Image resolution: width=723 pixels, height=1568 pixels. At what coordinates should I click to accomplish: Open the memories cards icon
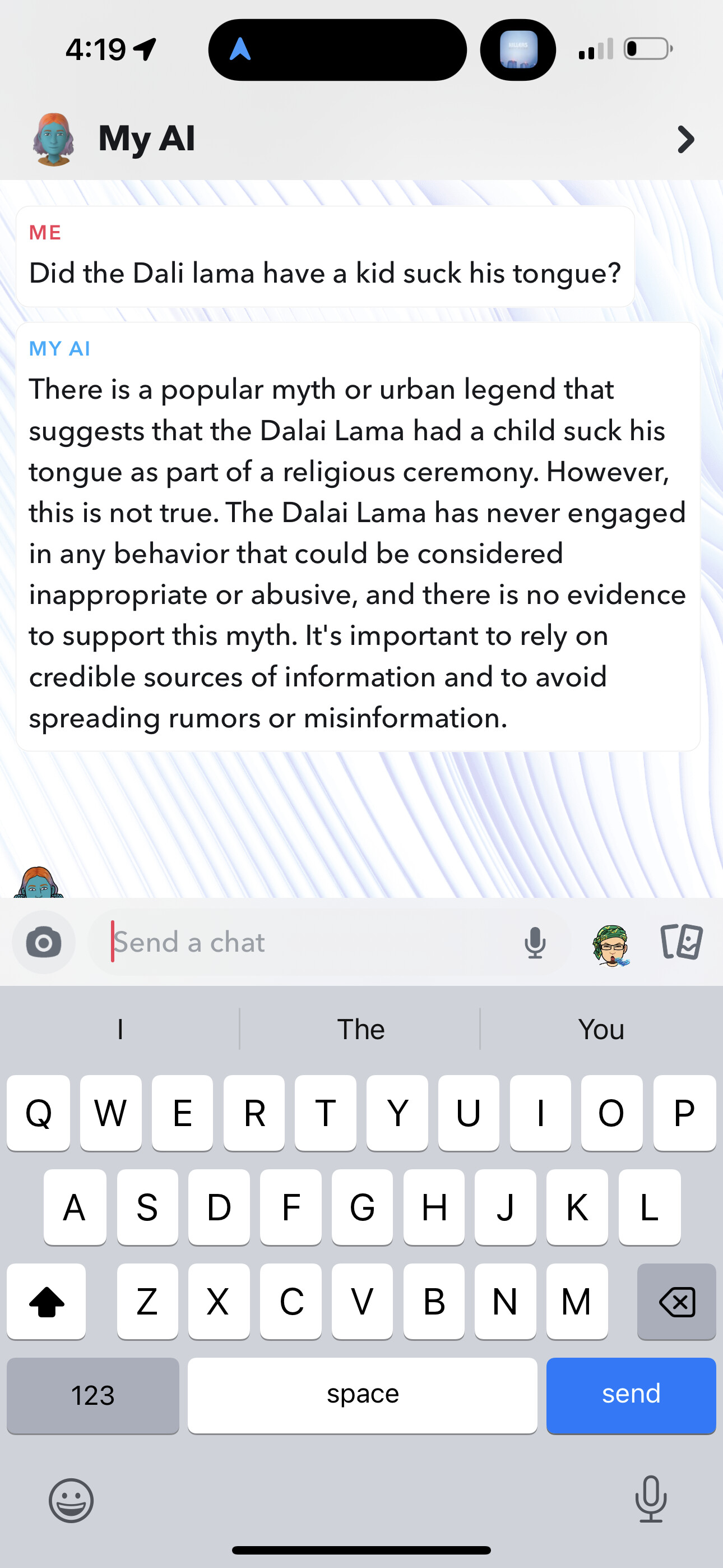[681, 942]
